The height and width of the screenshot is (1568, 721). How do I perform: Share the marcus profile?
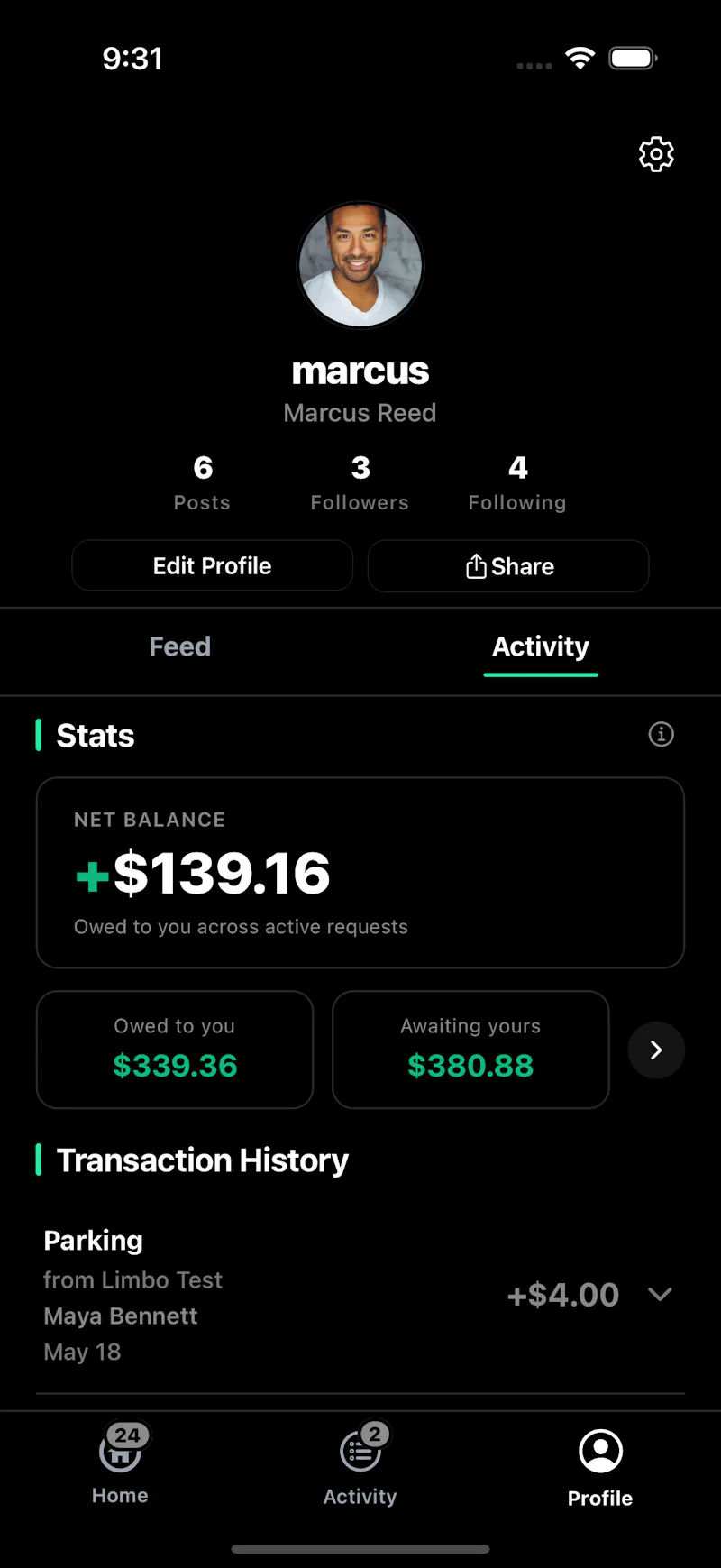coord(508,565)
